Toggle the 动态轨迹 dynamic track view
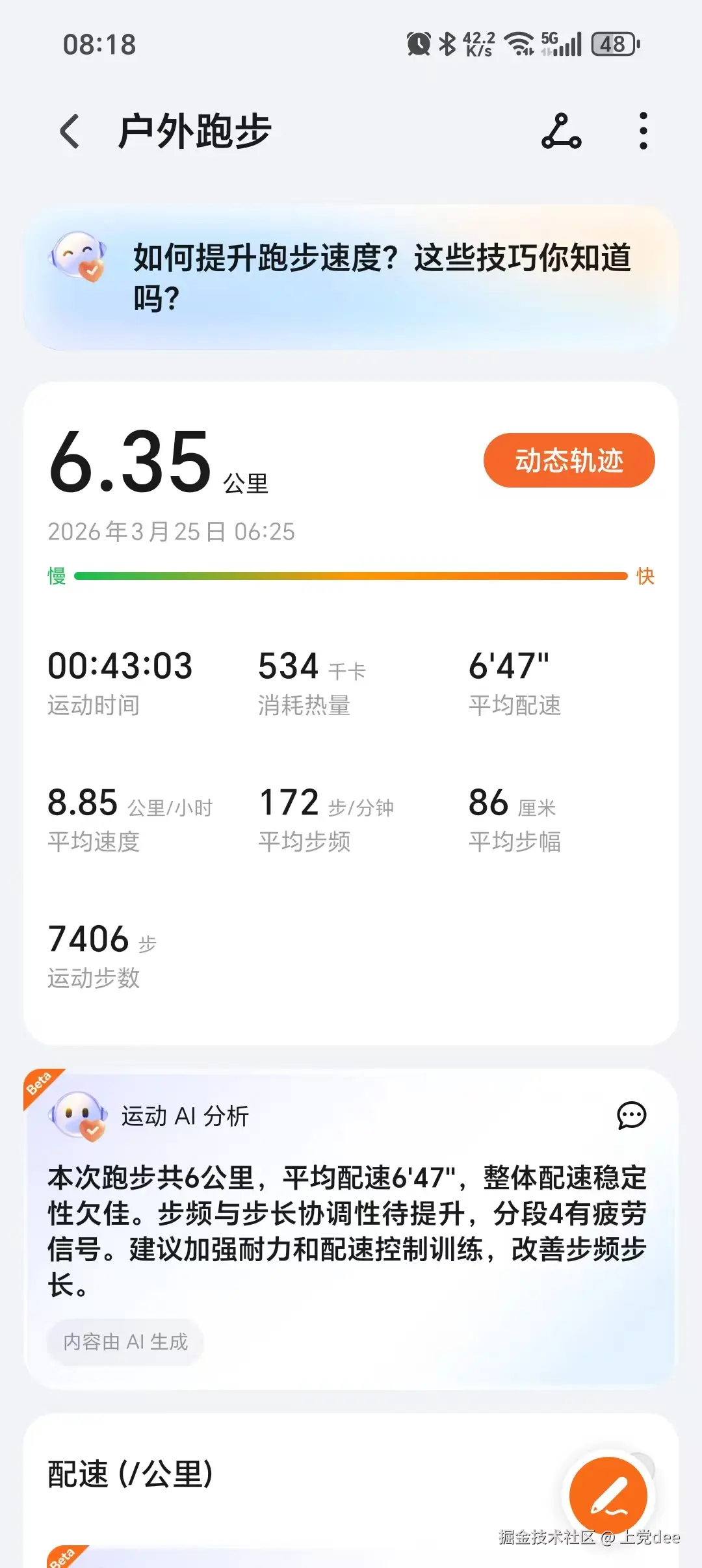The height and width of the screenshot is (1568, 702). 568,461
